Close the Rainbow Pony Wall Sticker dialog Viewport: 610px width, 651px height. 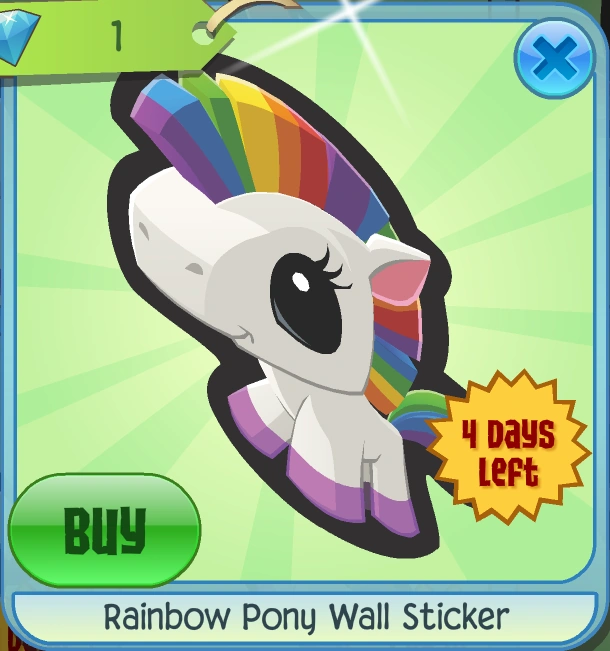pyautogui.click(x=554, y=59)
